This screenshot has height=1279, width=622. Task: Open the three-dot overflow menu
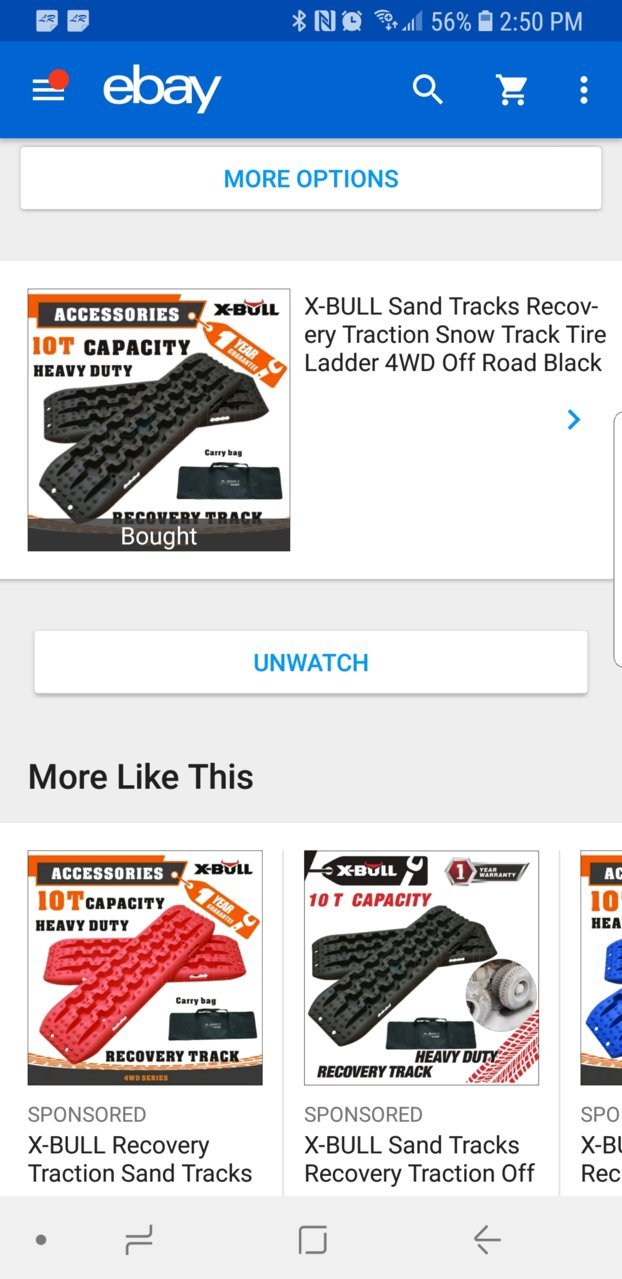(584, 90)
